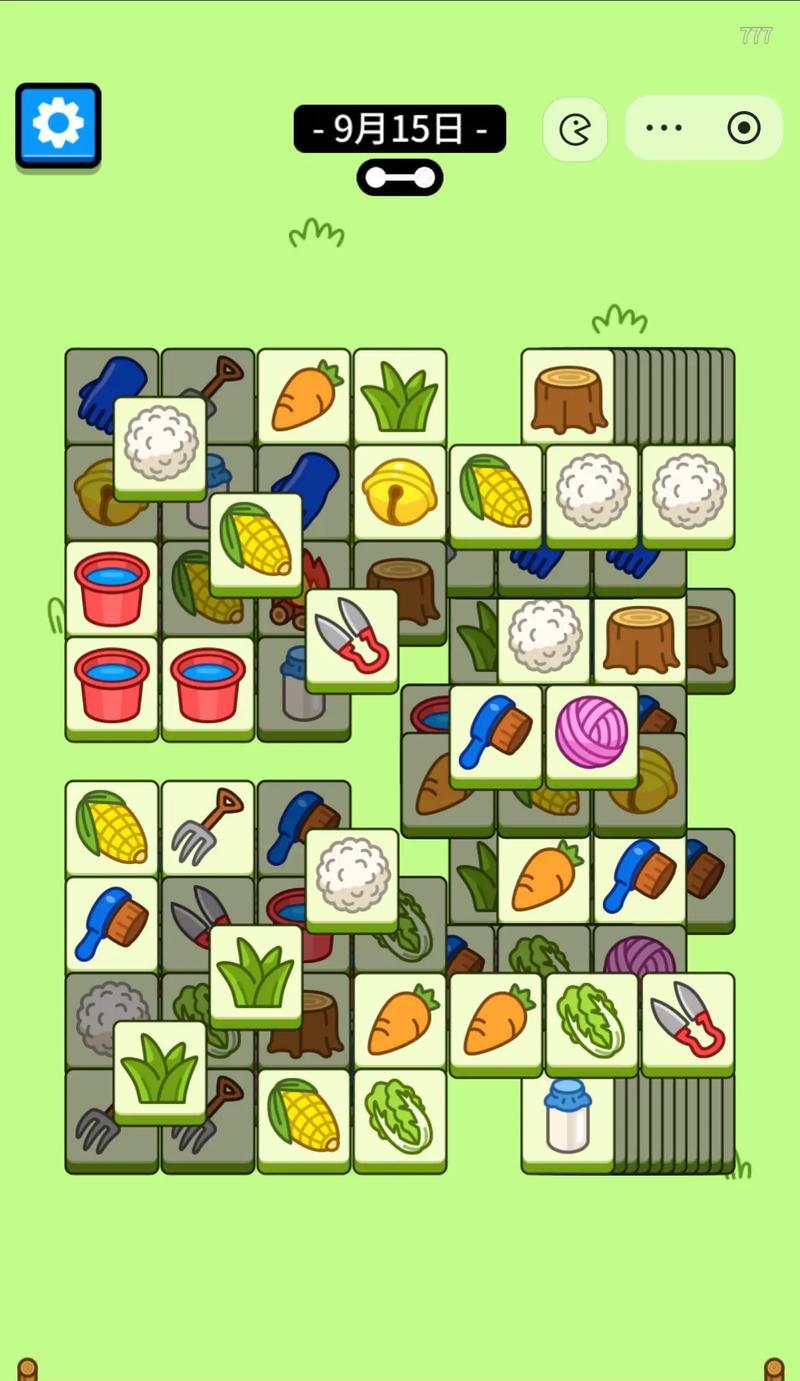Open the mini-program three-dots menu
Image resolution: width=800 pixels, height=1381 pixels.
click(x=664, y=128)
